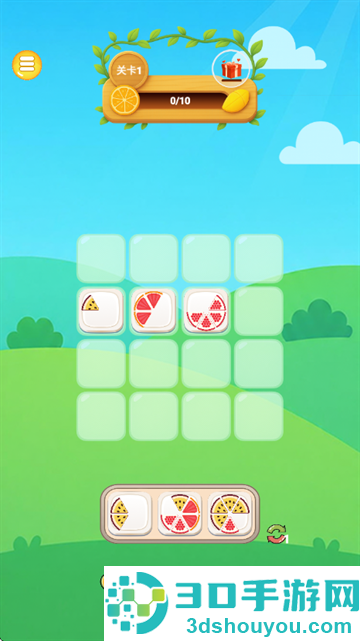Image resolution: width=360 pixels, height=641 pixels.
Task: Open the gift box reward
Action: coord(231,69)
